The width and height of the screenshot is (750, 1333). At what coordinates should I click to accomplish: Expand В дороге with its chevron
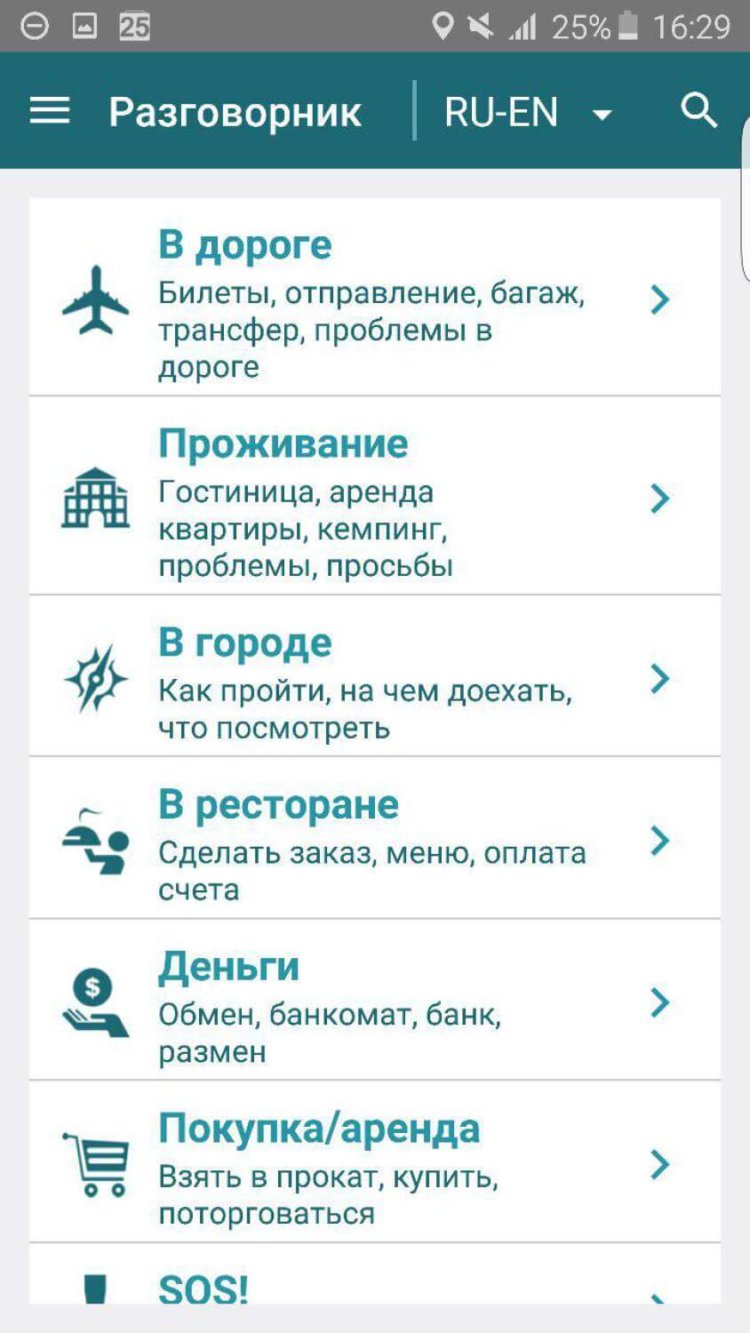659,300
